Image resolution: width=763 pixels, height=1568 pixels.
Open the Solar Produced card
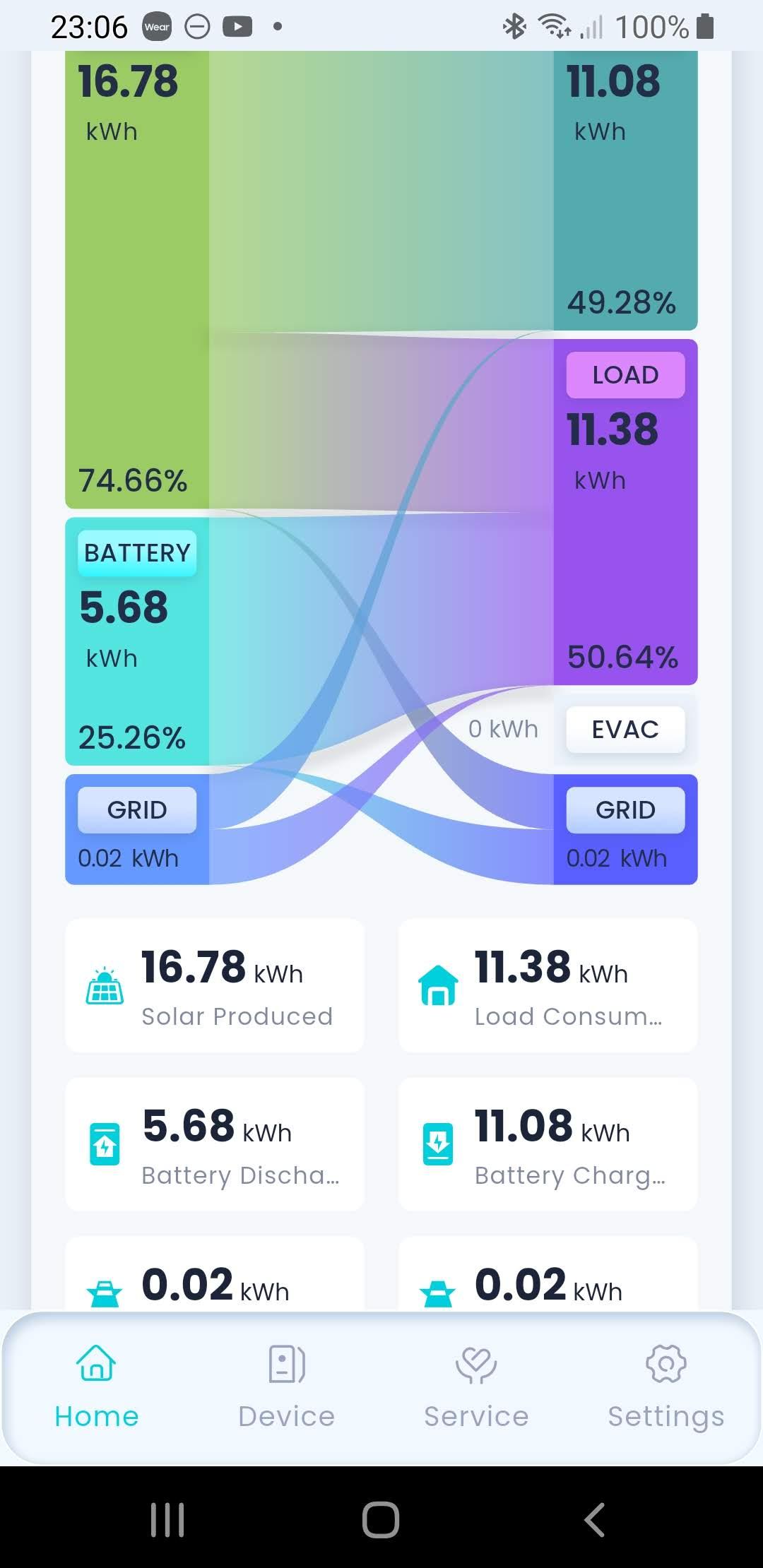pos(215,986)
